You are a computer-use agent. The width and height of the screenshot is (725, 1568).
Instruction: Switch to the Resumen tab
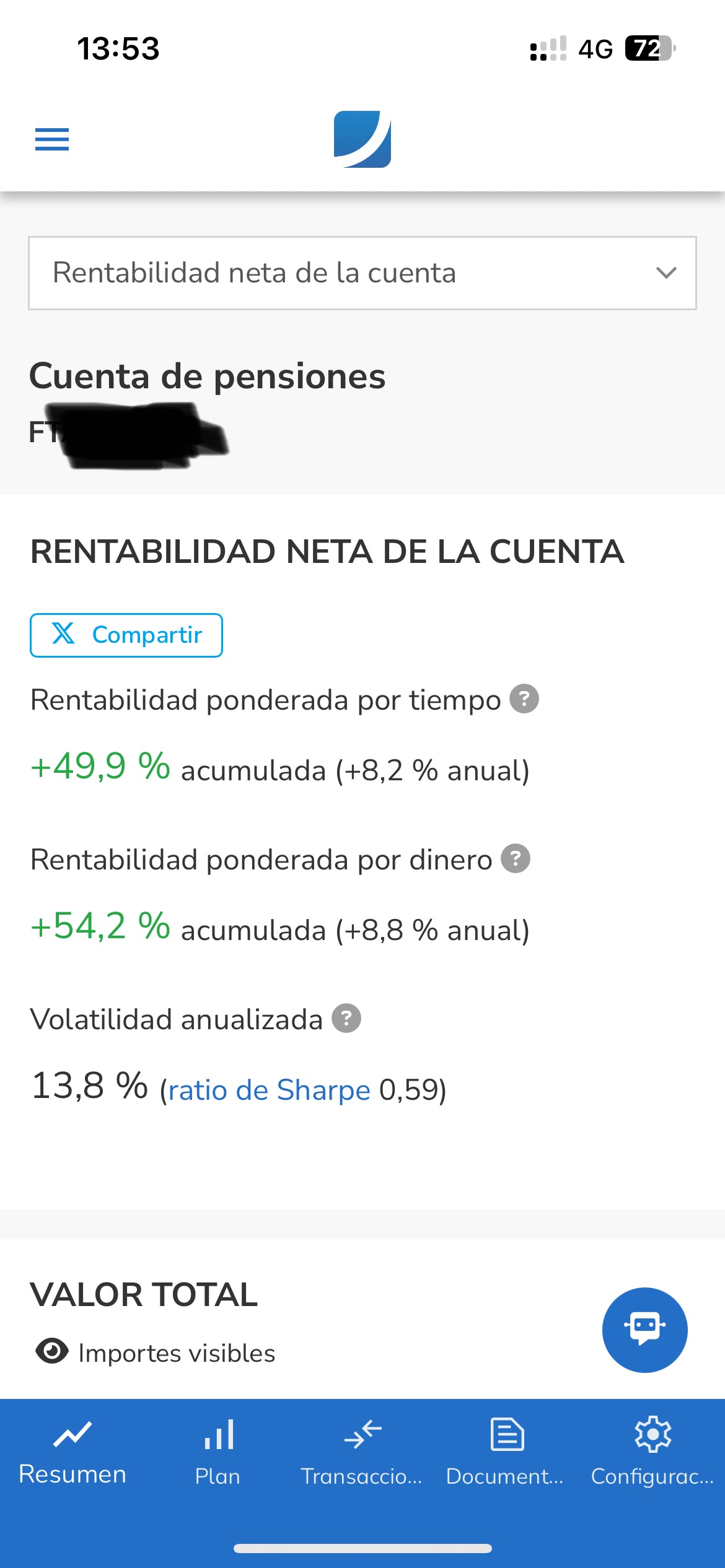[72, 1452]
